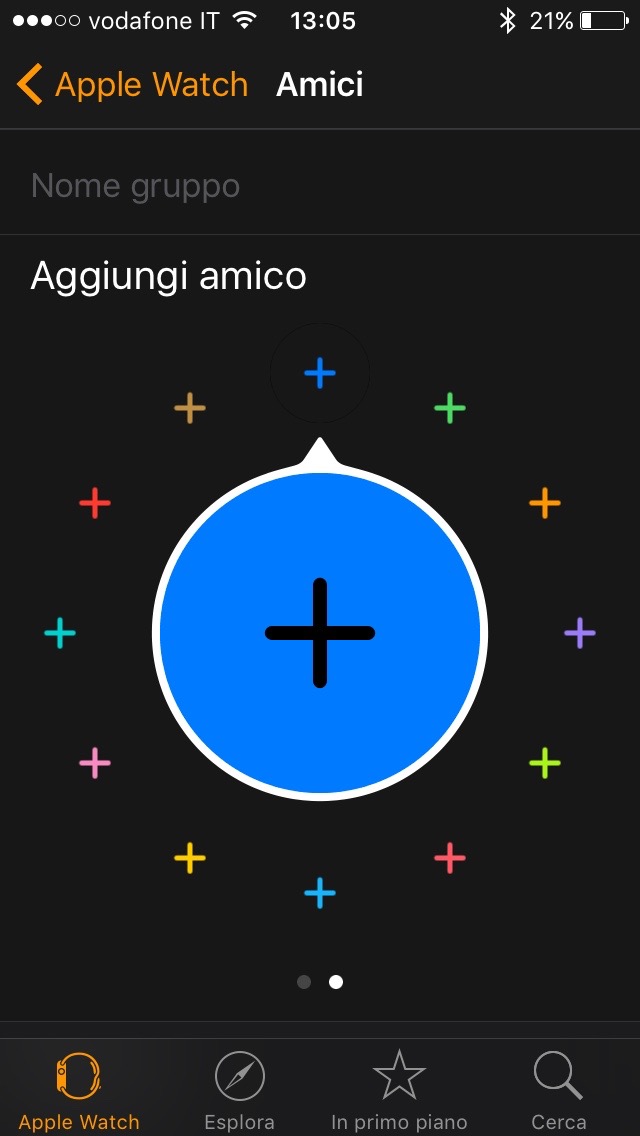Select the small blue plus at top

320,374
